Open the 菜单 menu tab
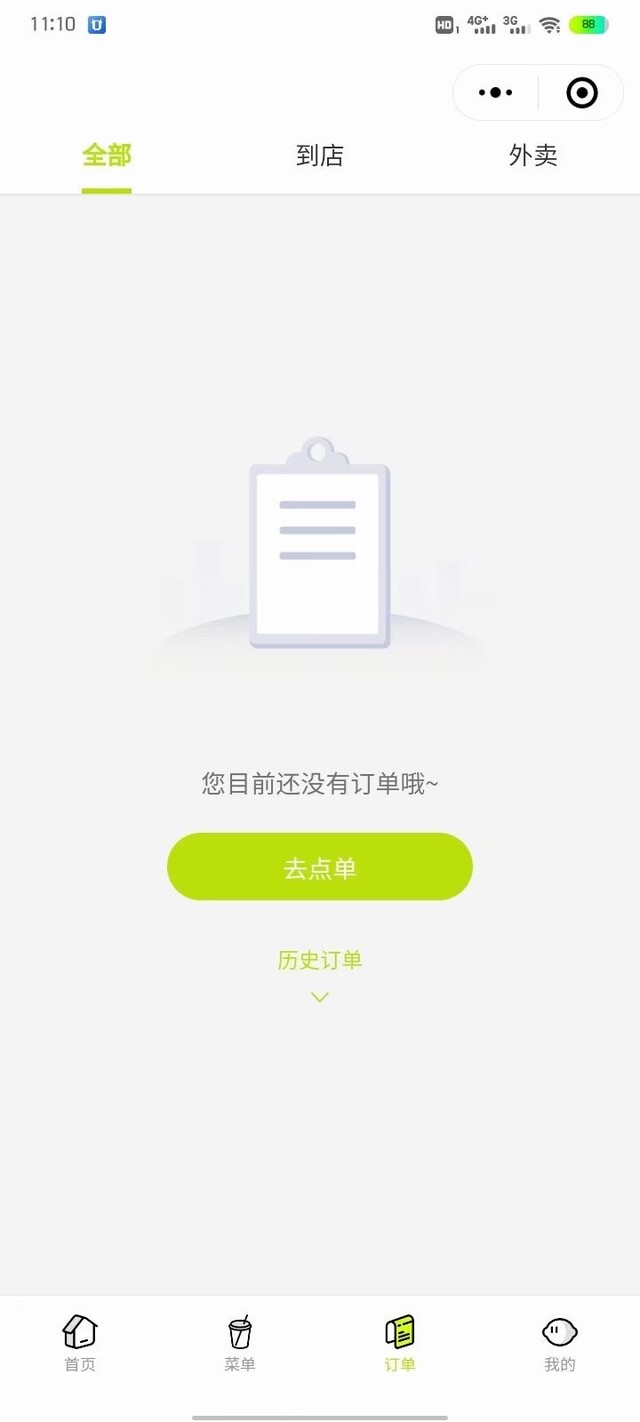 pos(240,1343)
